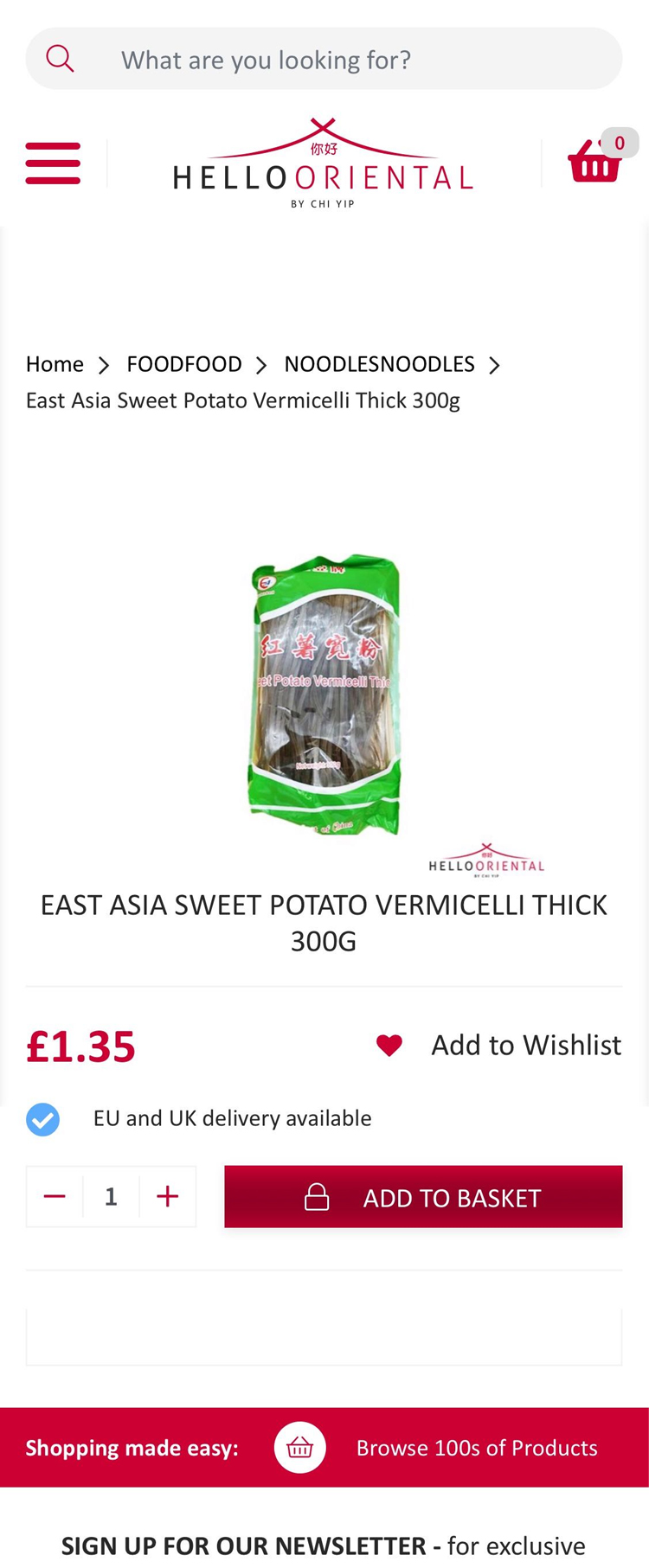The image size is (649, 1568).
Task: Open the shopping basket
Action: point(594,161)
